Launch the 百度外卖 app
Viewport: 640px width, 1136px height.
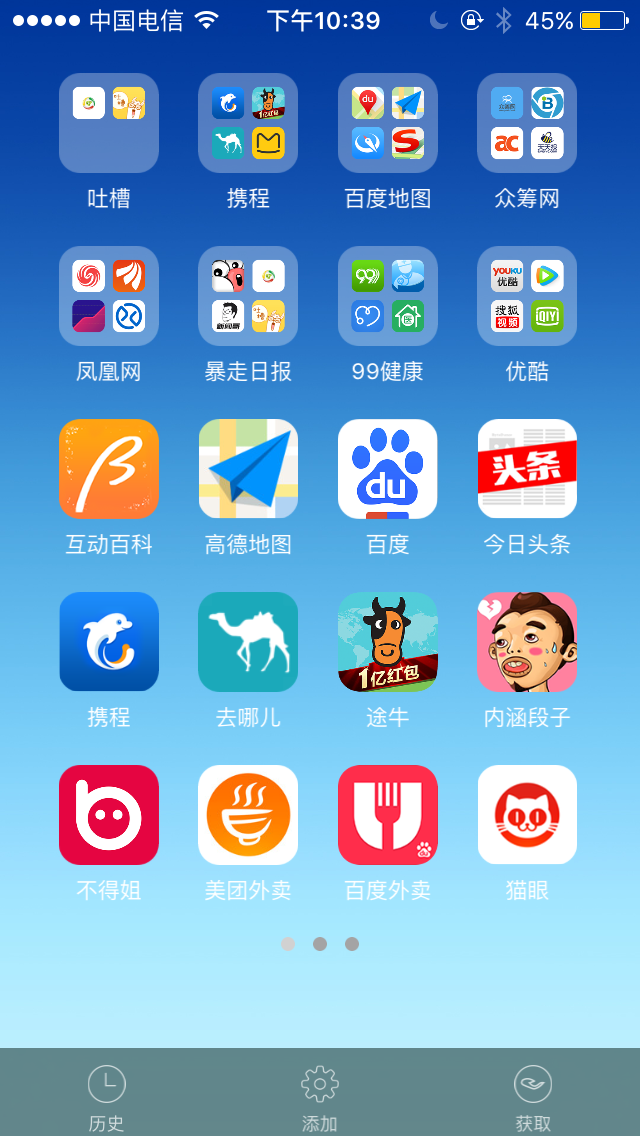(x=387, y=815)
